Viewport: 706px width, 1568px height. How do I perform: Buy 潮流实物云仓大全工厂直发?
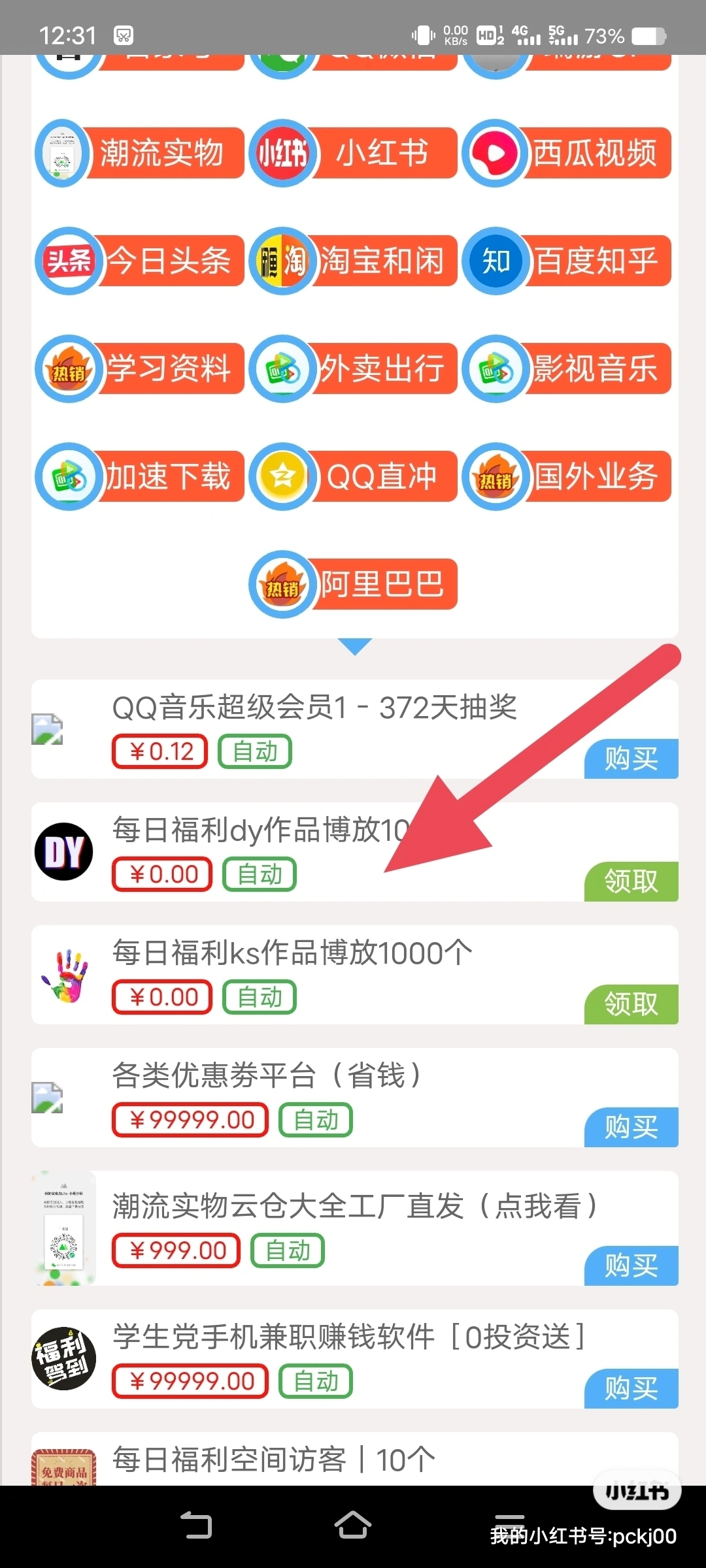pos(631,1266)
